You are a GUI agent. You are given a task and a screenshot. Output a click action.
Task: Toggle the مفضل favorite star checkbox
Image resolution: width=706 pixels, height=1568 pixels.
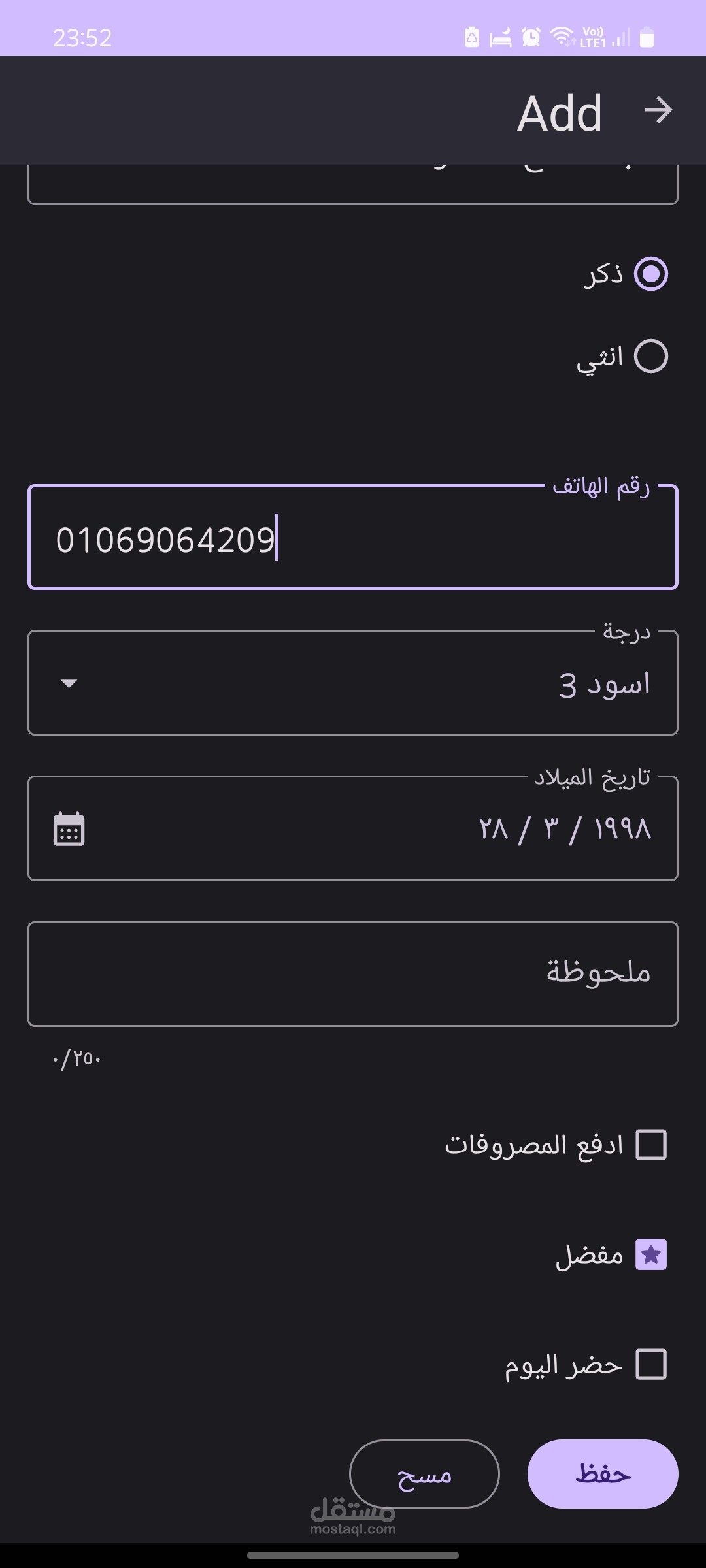click(651, 1254)
